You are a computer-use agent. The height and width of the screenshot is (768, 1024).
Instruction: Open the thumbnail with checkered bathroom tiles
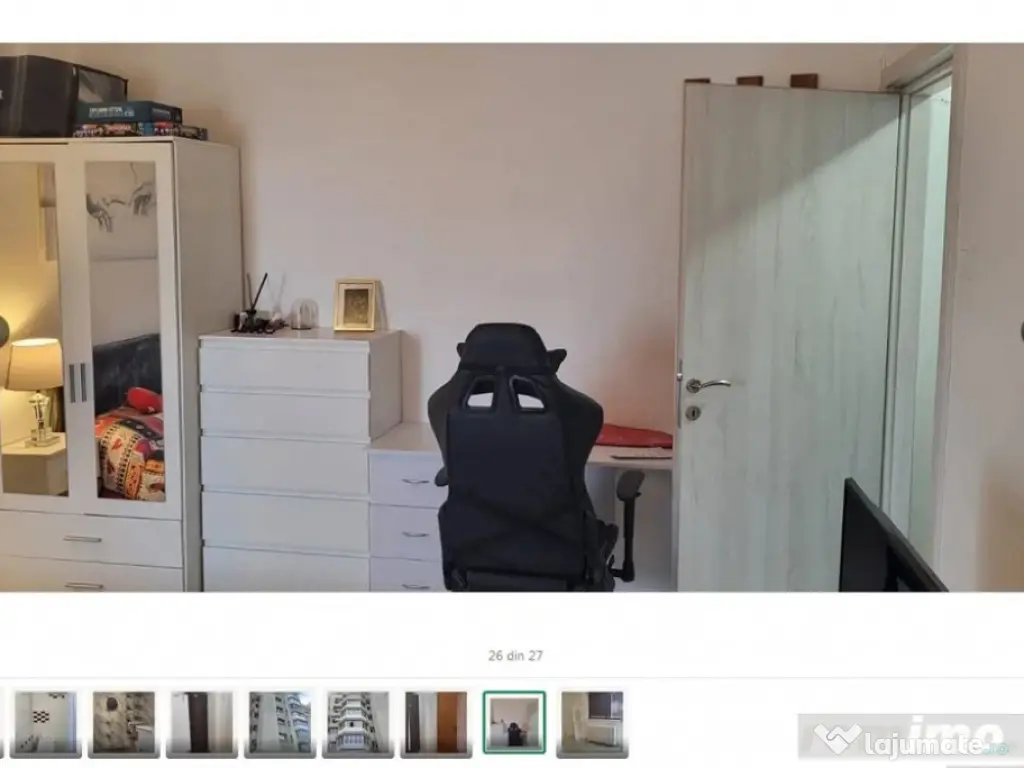45,722
